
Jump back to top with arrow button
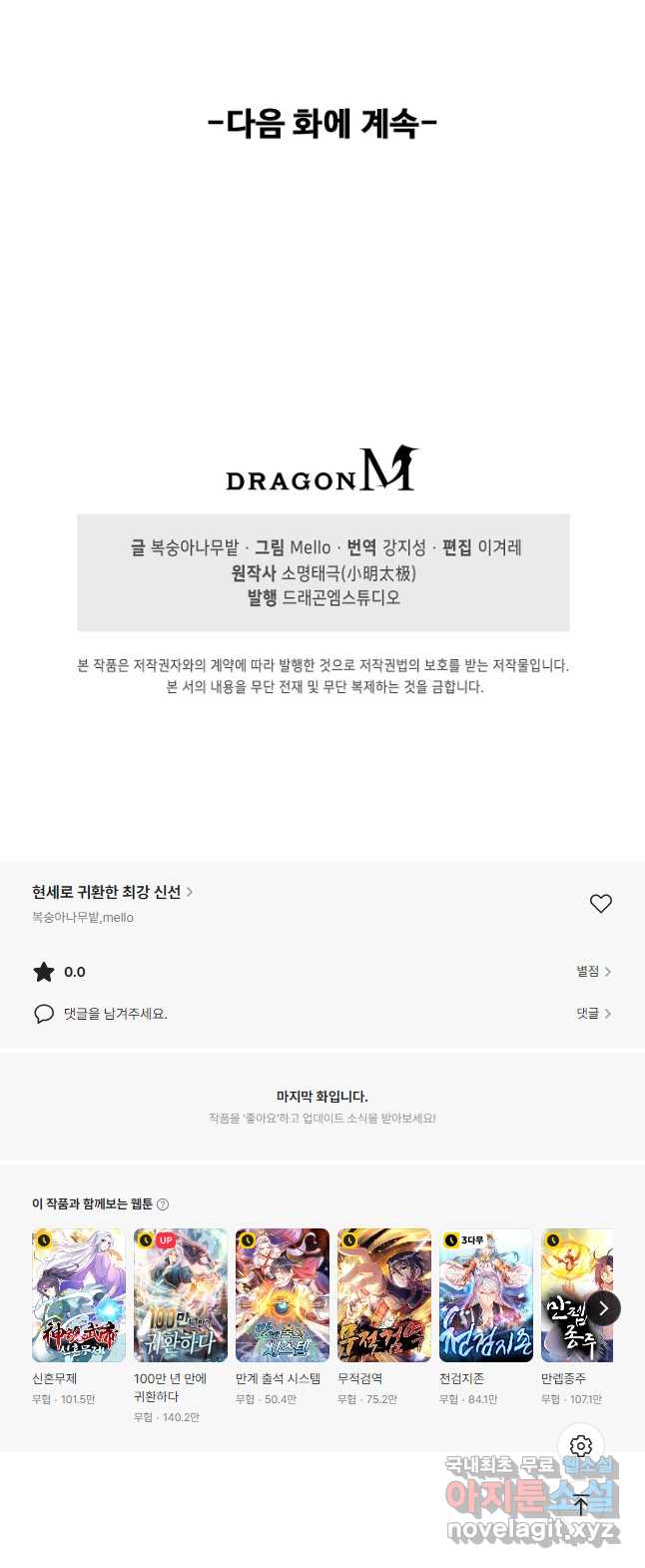click(x=581, y=1504)
